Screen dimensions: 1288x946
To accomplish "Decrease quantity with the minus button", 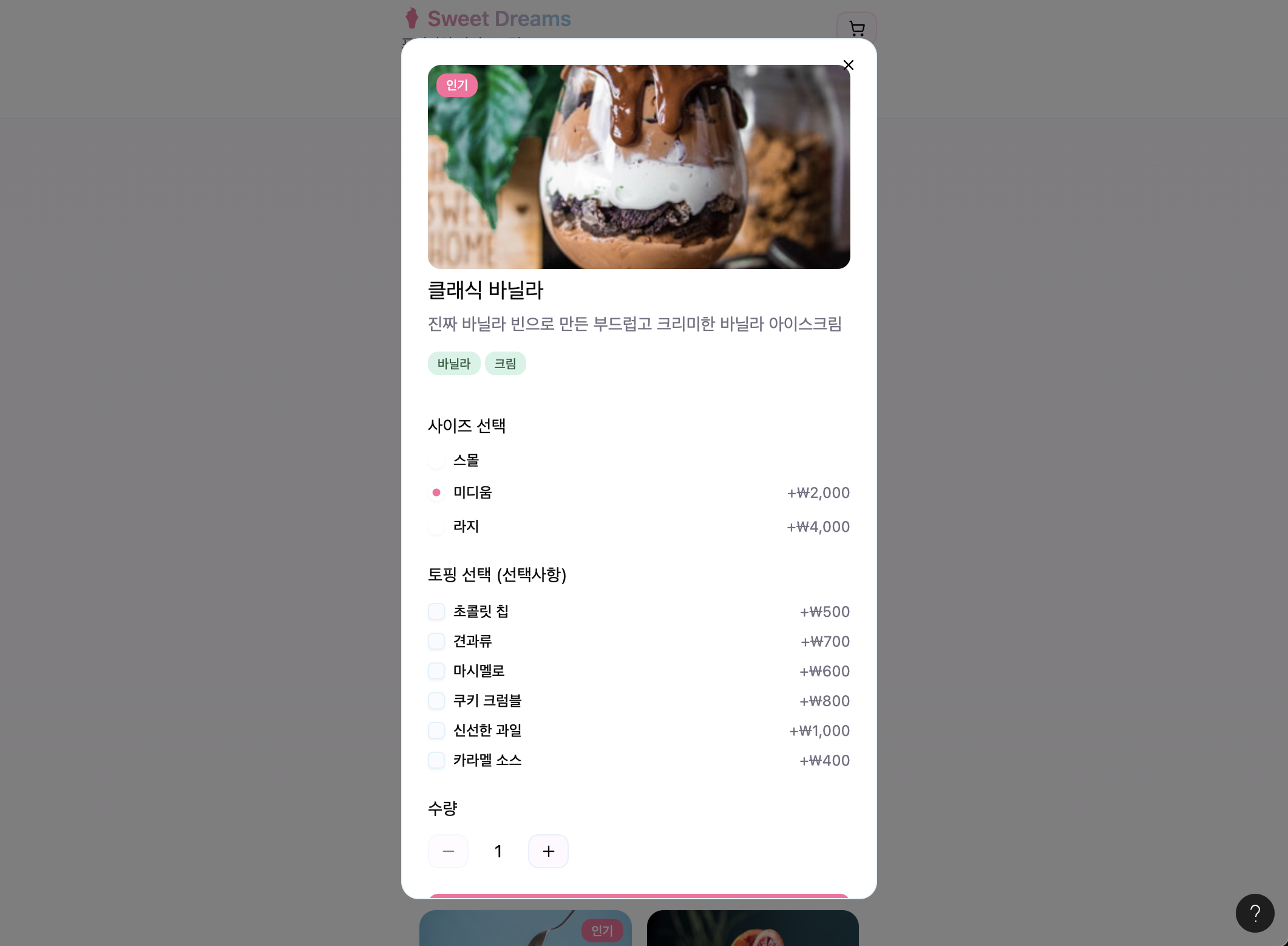I will (x=448, y=851).
